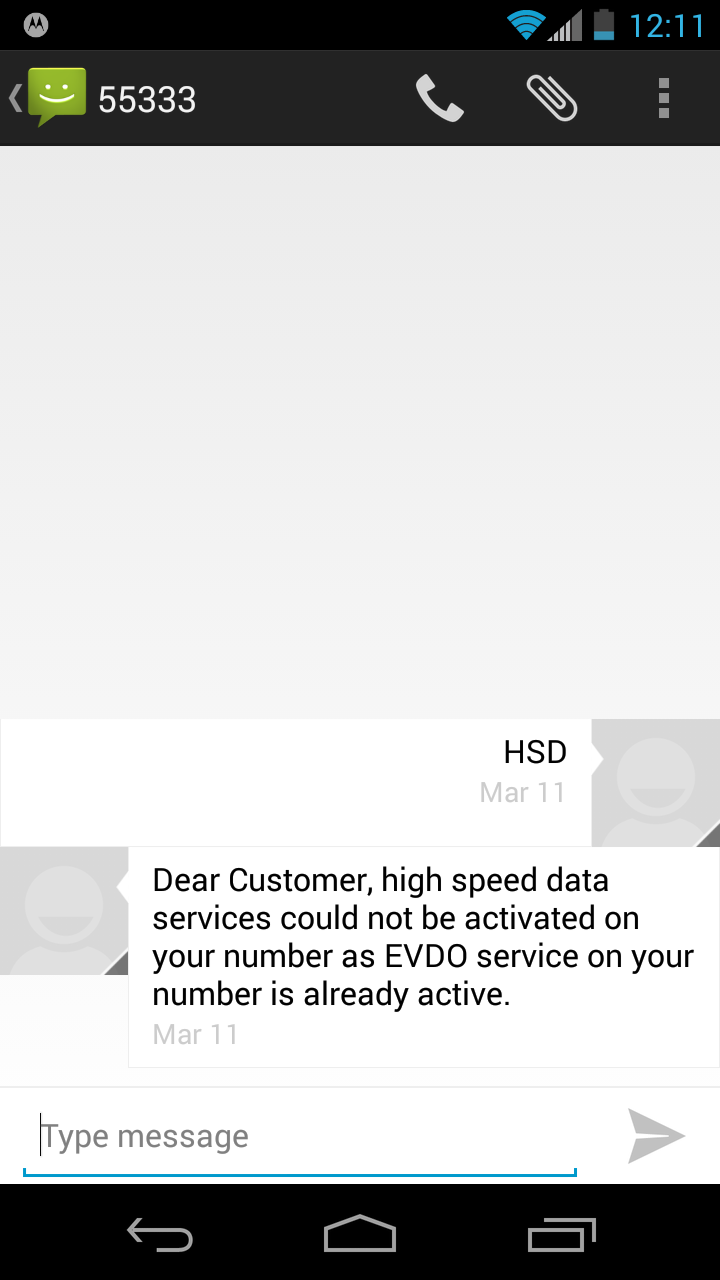Tap the system back button
The image size is (720, 1280).
[160, 1234]
